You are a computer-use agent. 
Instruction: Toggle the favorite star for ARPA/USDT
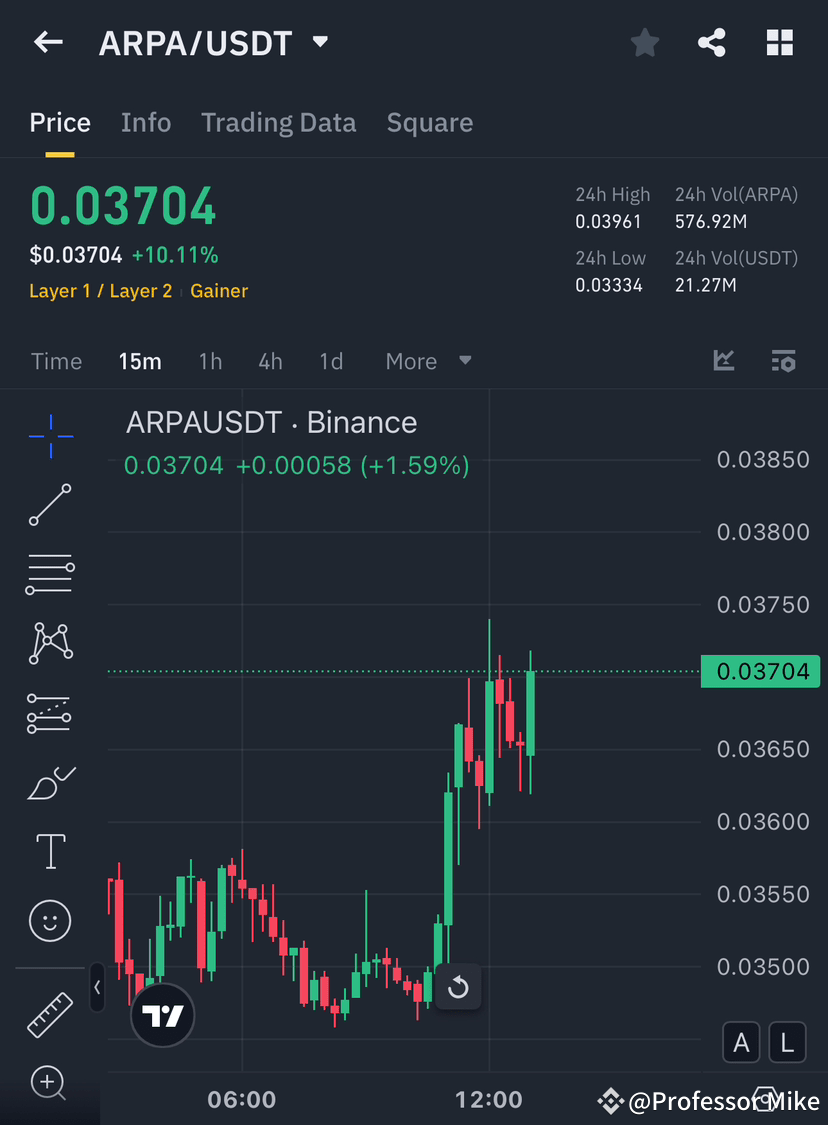click(644, 42)
